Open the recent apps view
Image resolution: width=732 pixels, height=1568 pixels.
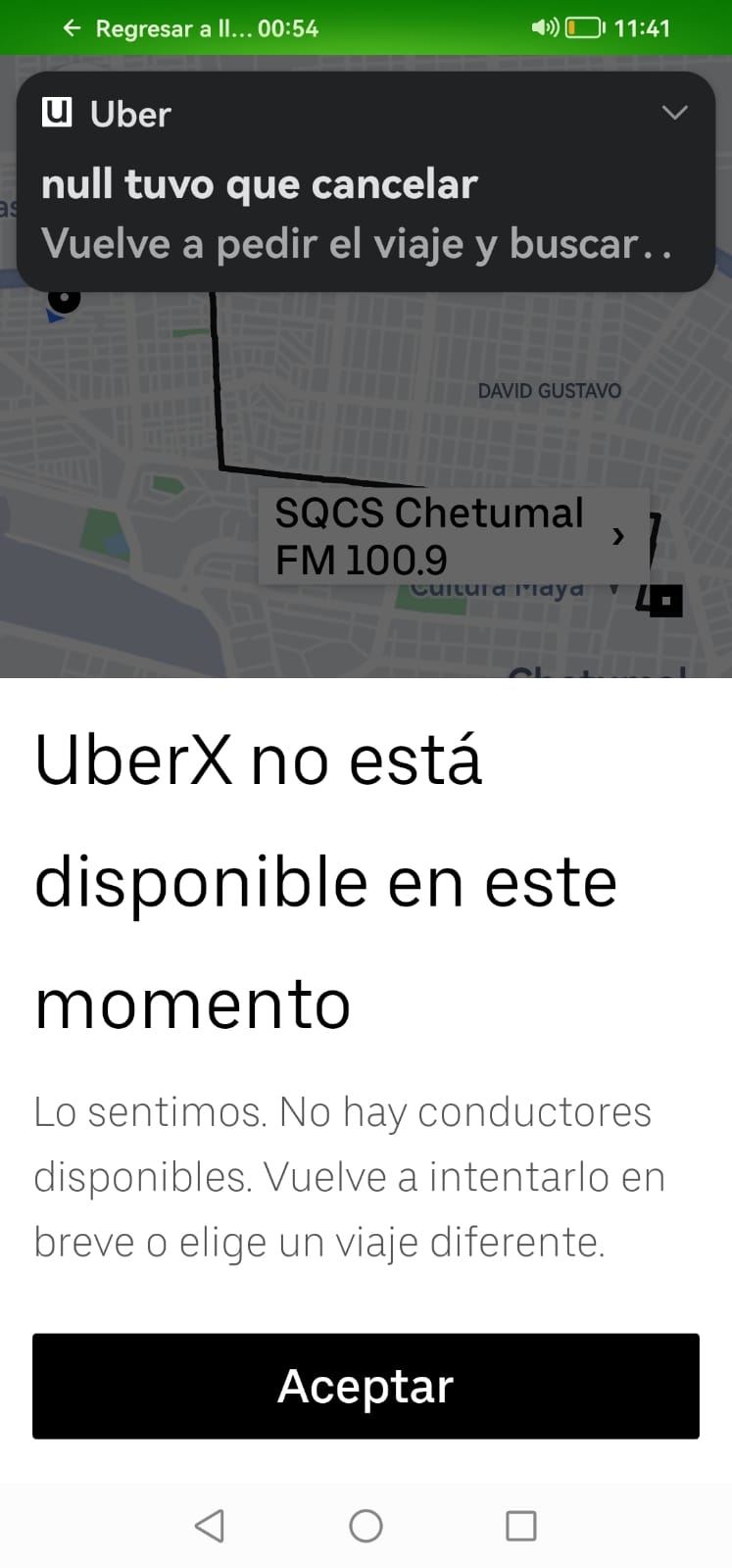[x=520, y=1526]
